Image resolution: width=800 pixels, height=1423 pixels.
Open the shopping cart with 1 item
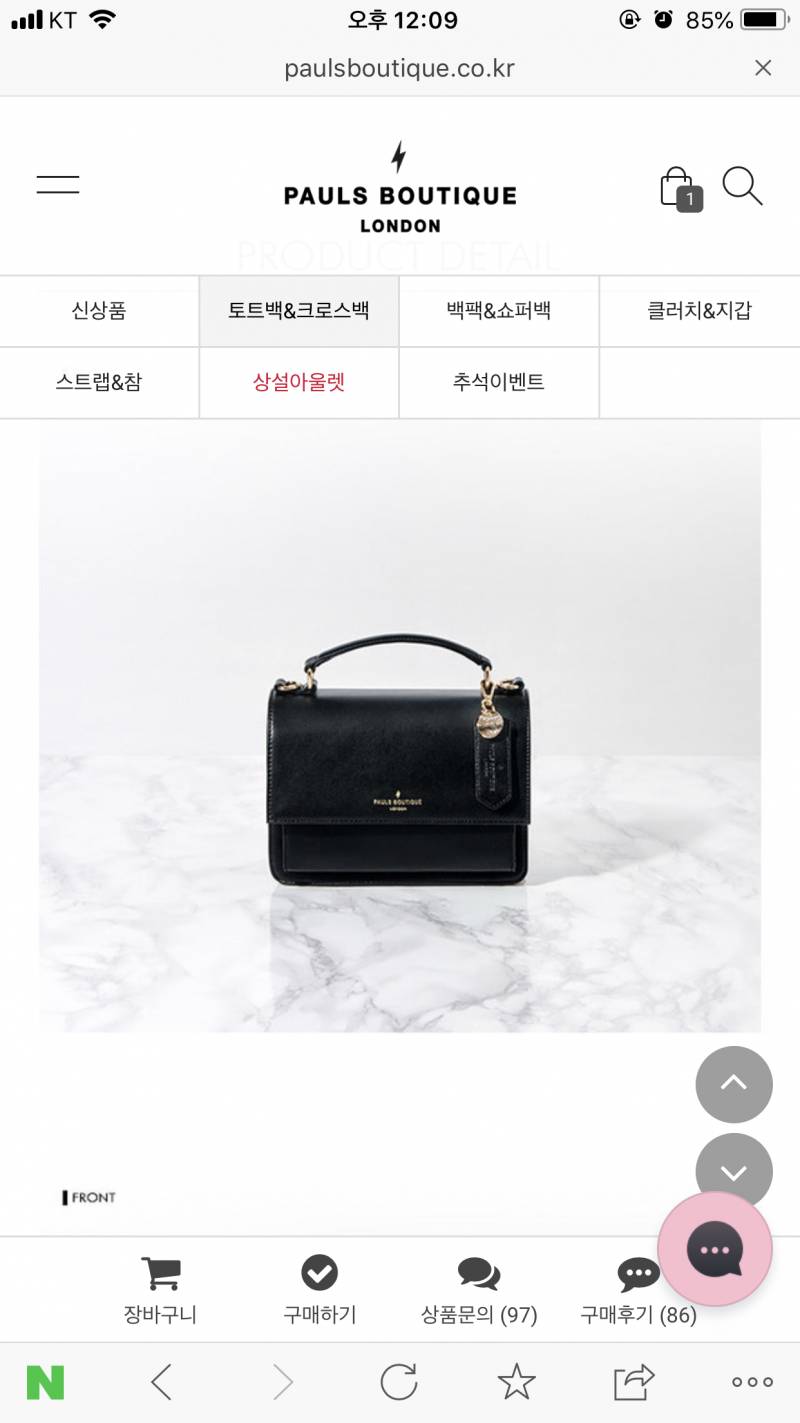pyautogui.click(x=678, y=188)
